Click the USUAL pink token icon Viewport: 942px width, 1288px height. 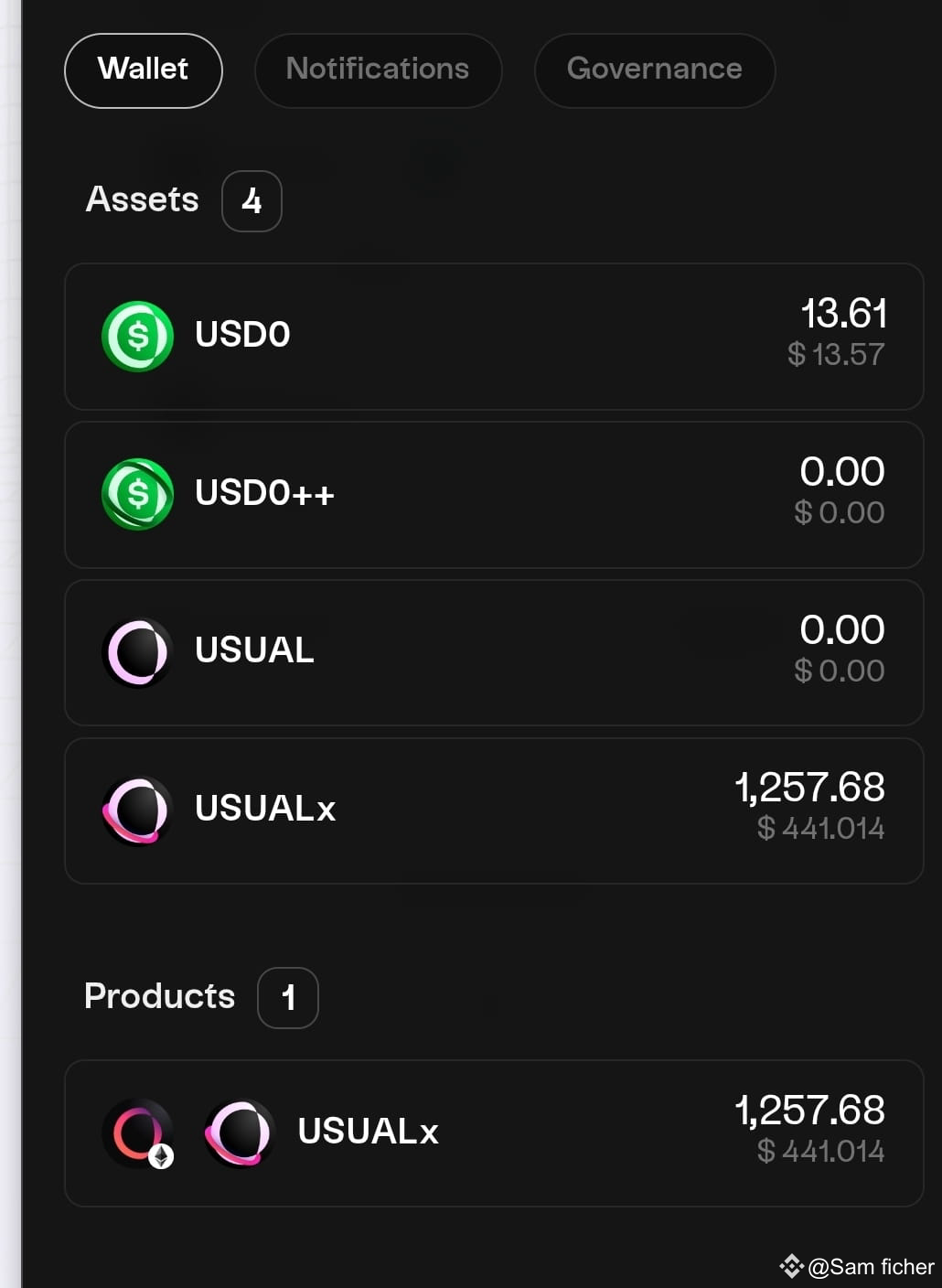pos(137,652)
